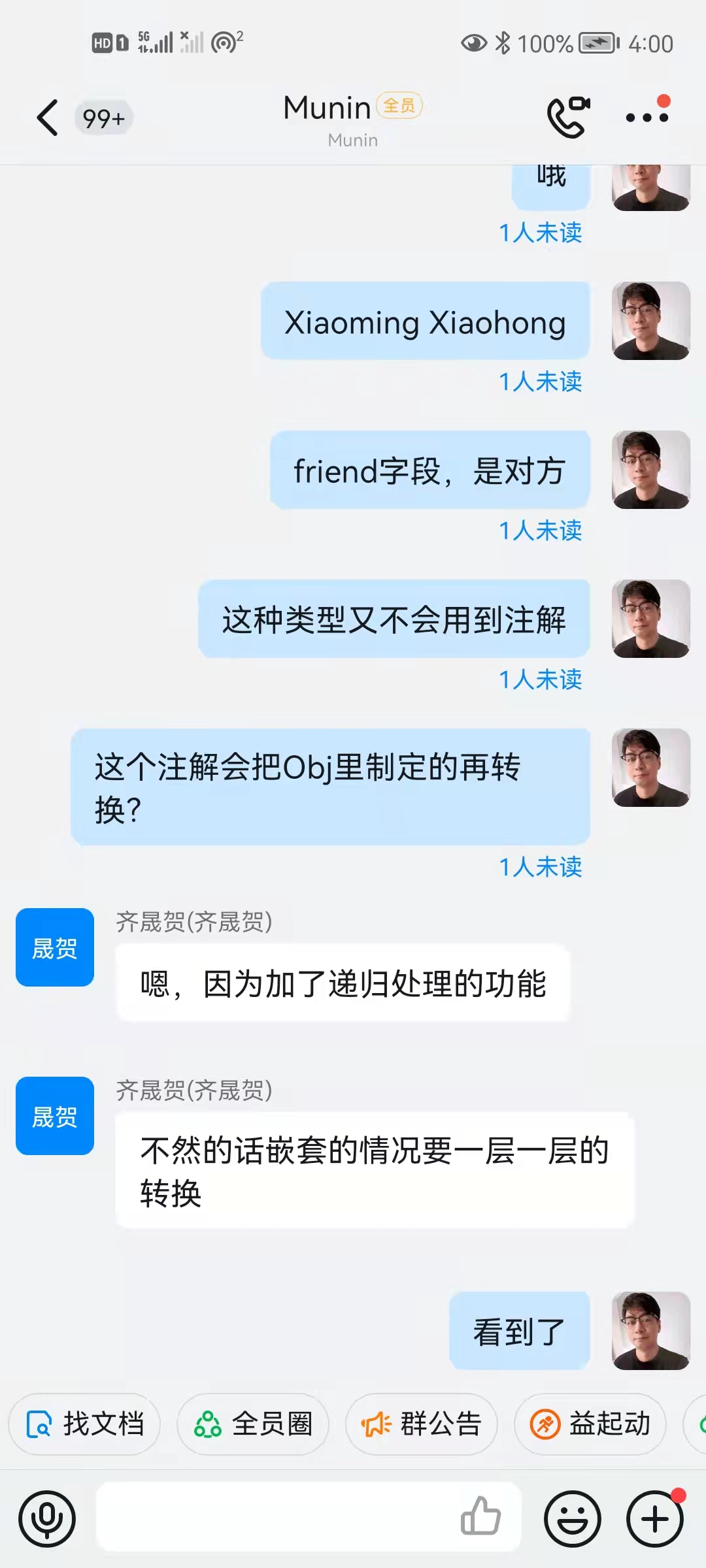Open my avatar beside 看到了 message
The image size is (706, 1568).
(650, 1330)
